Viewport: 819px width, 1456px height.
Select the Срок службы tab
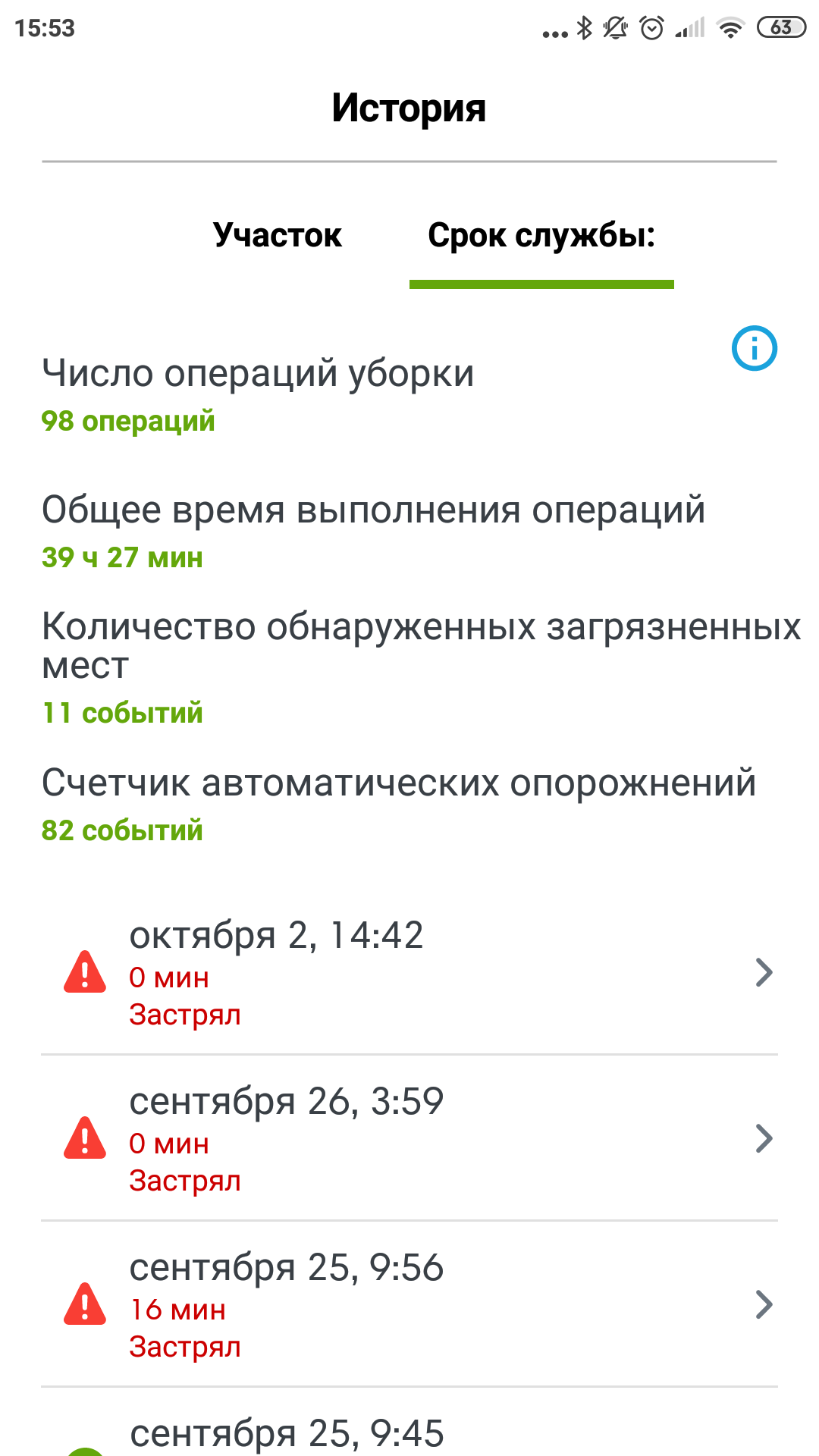541,236
